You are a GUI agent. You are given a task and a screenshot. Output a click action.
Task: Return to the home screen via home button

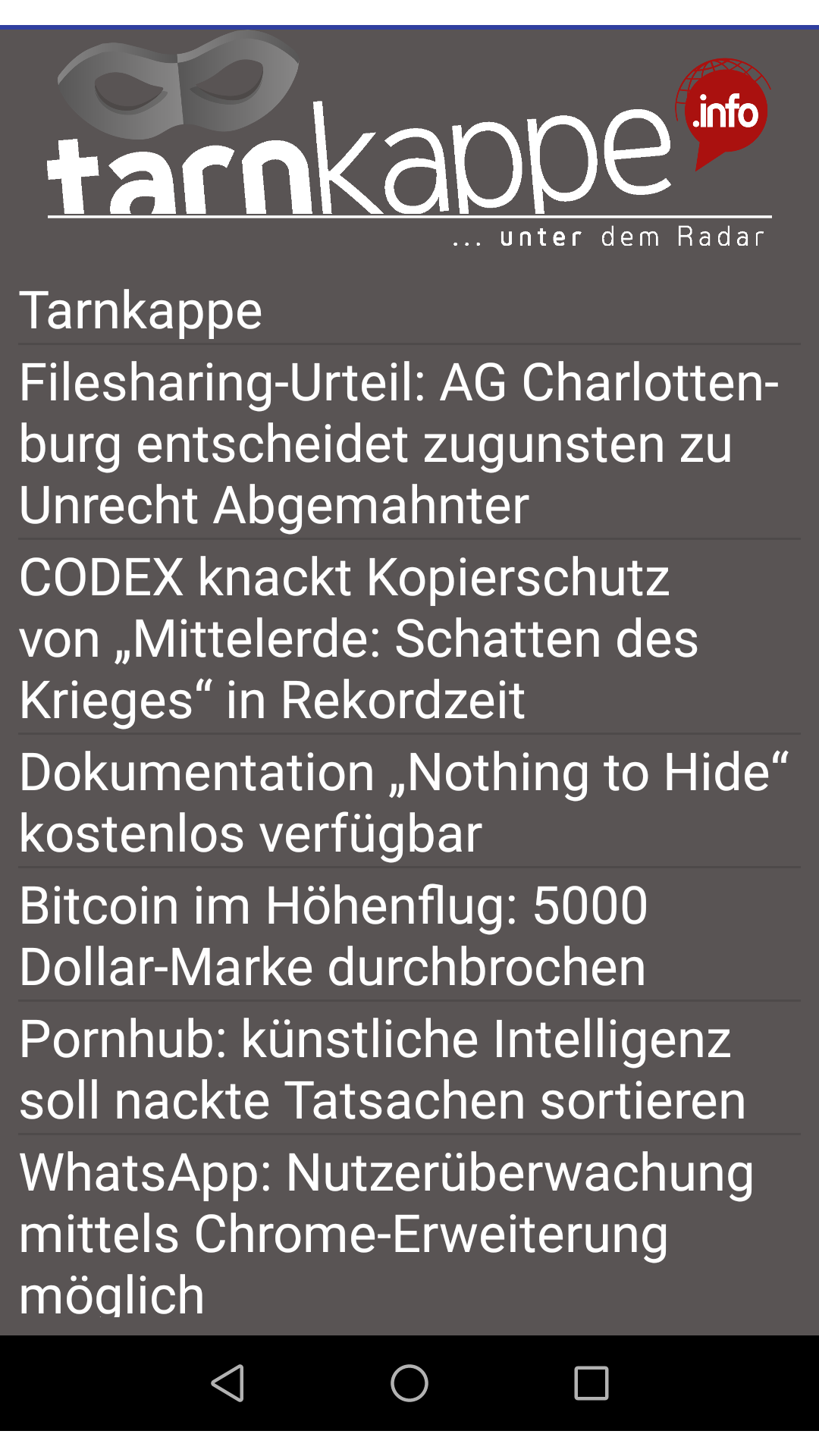pyautogui.click(x=409, y=1383)
